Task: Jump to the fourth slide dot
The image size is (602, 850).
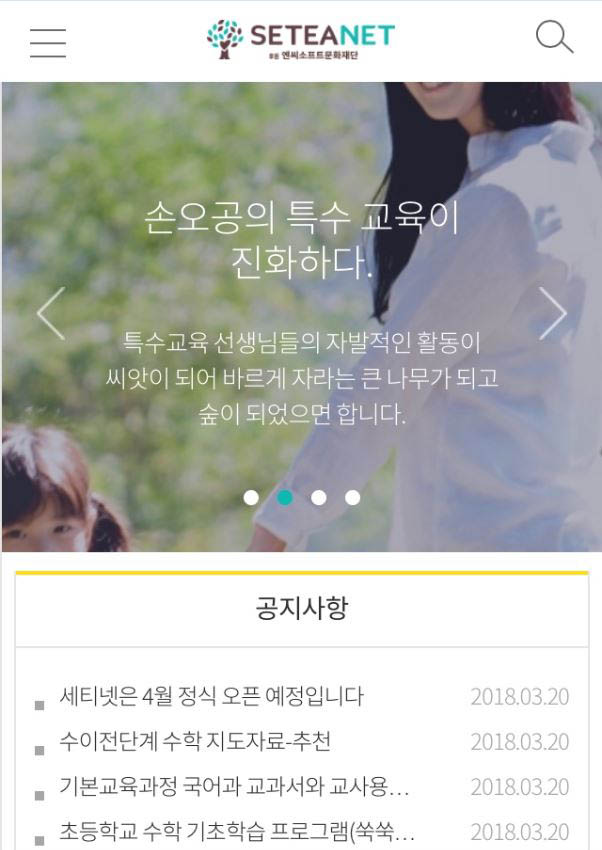Action: [352, 497]
